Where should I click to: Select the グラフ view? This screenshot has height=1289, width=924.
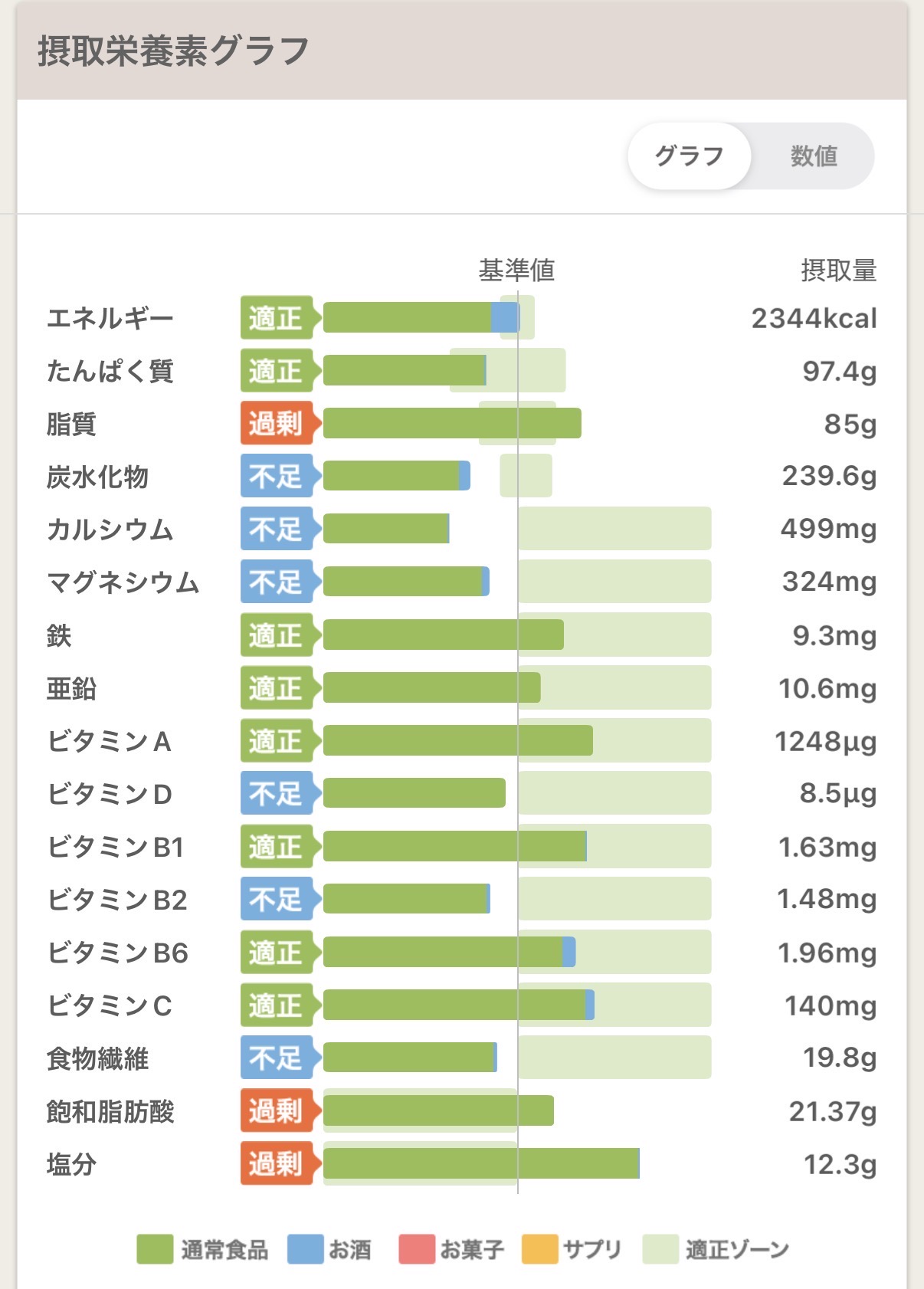pos(689,156)
